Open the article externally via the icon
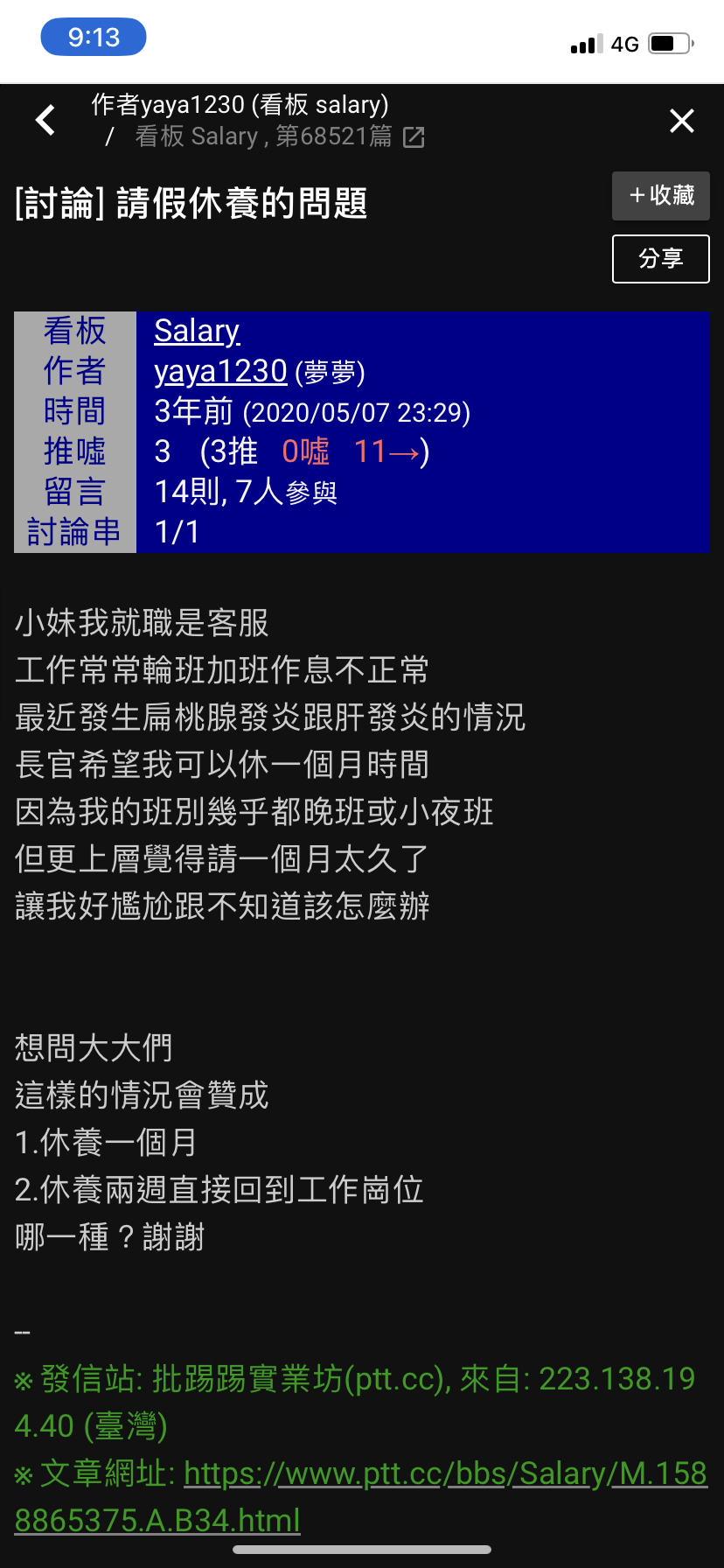This screenshot has width=724, height=1568. point(414,137)
